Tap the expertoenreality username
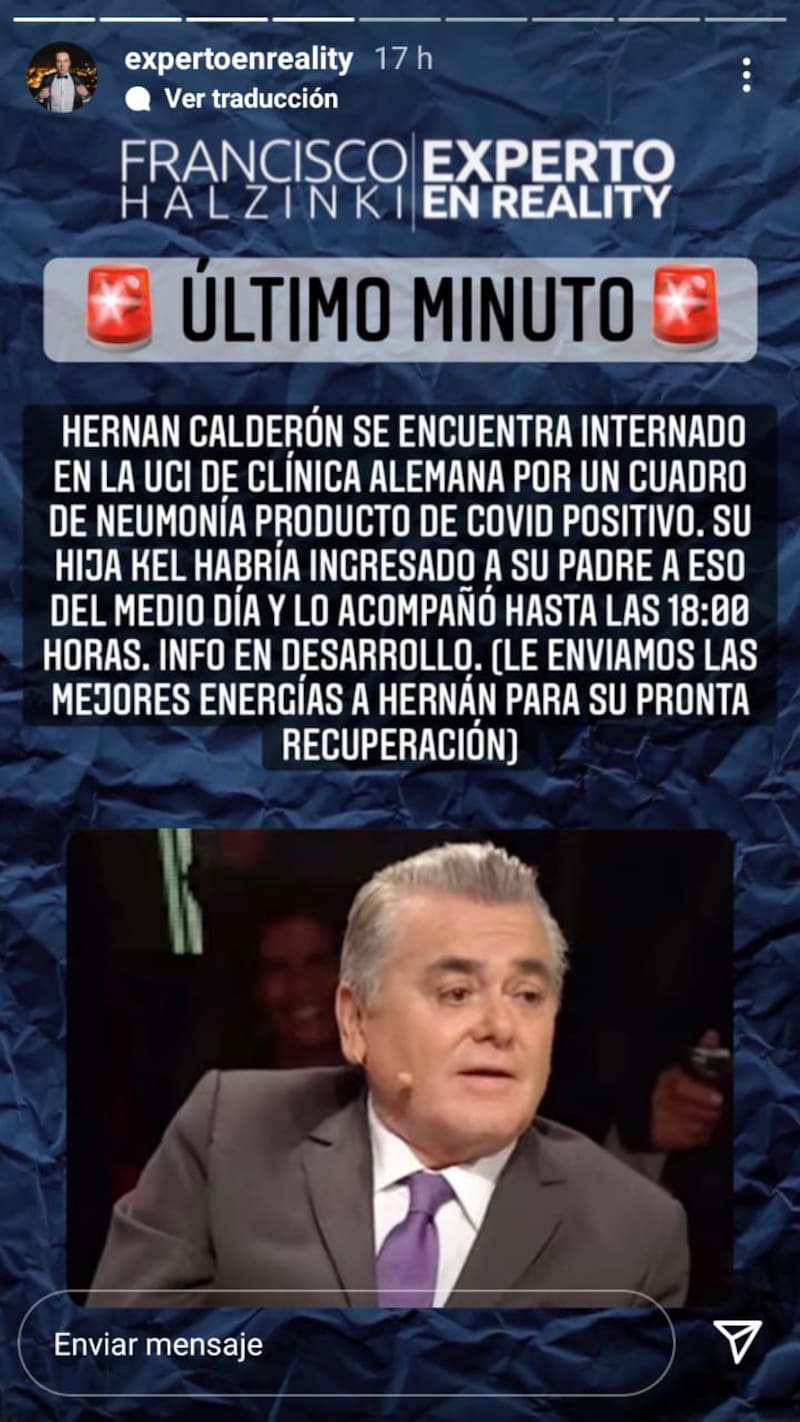The height and width of the screenshot is (1422, 800). coord(238,59)
